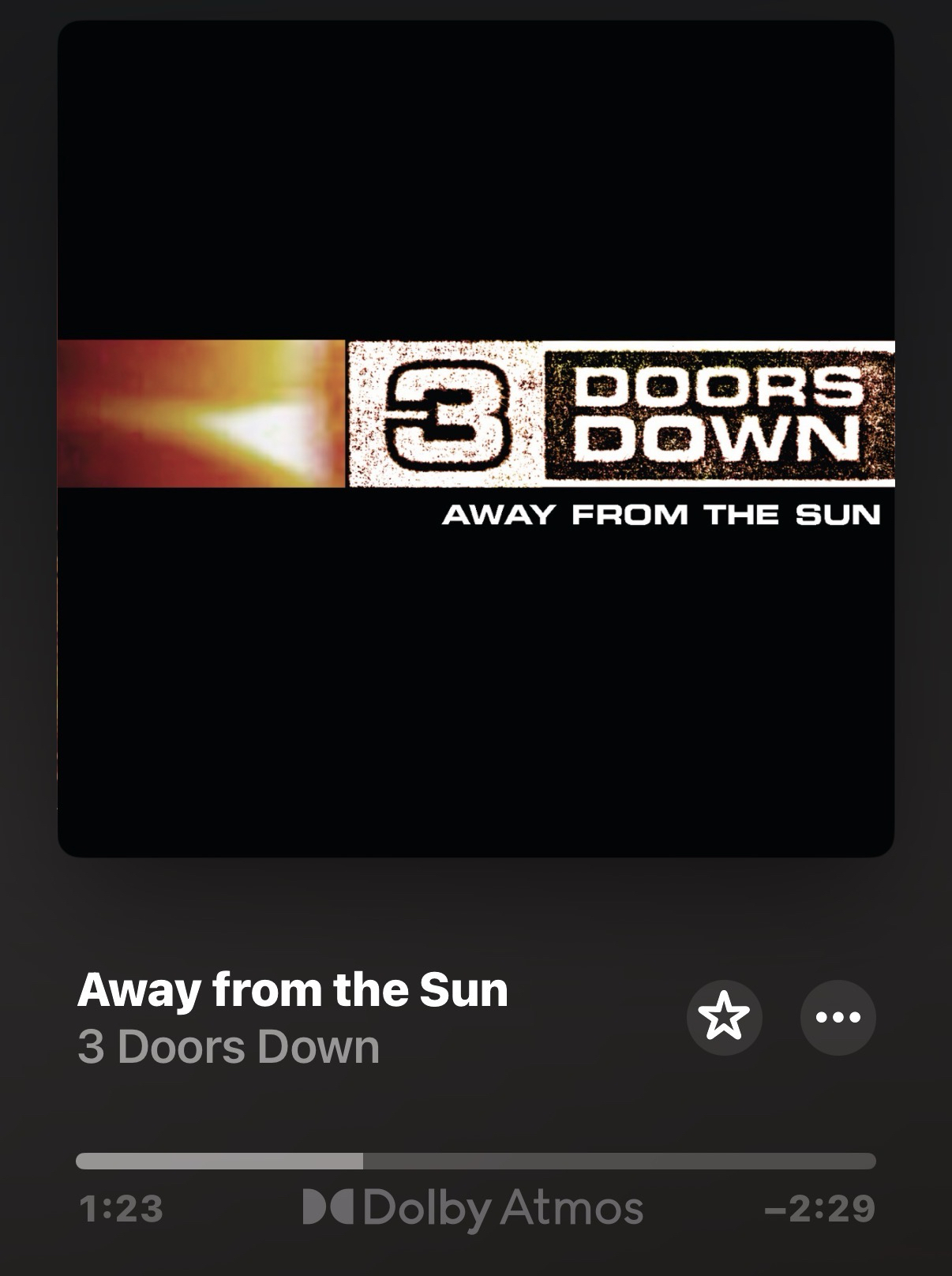Tap the 3 Doors Down album artwork

[476, 438]
